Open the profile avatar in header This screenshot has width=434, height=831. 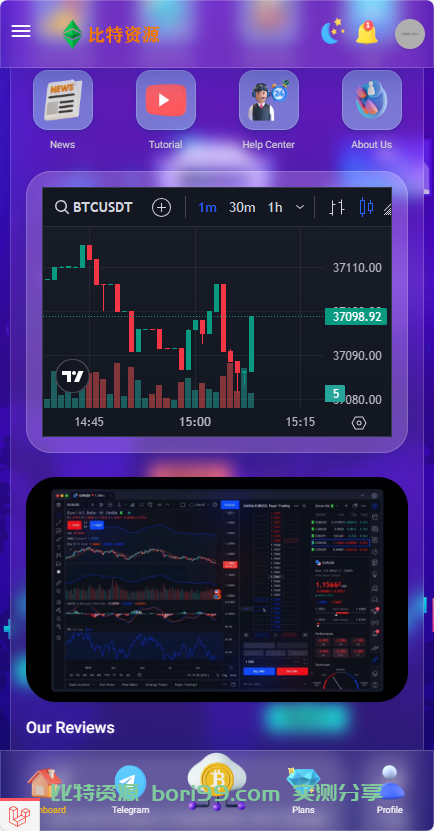tap(410, 34)
